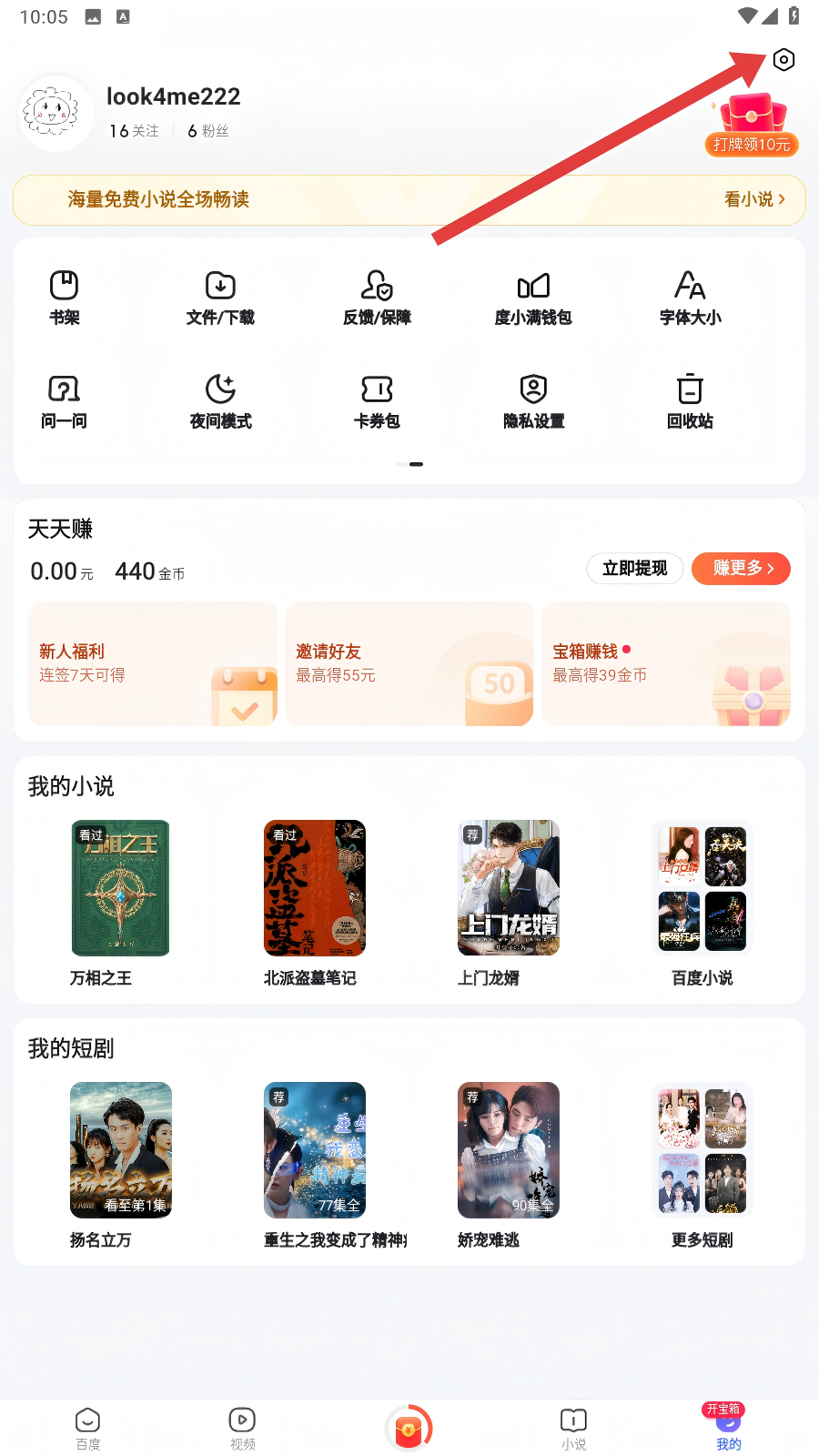Switch to the 视频 tab

click(x=242, y=1429)
